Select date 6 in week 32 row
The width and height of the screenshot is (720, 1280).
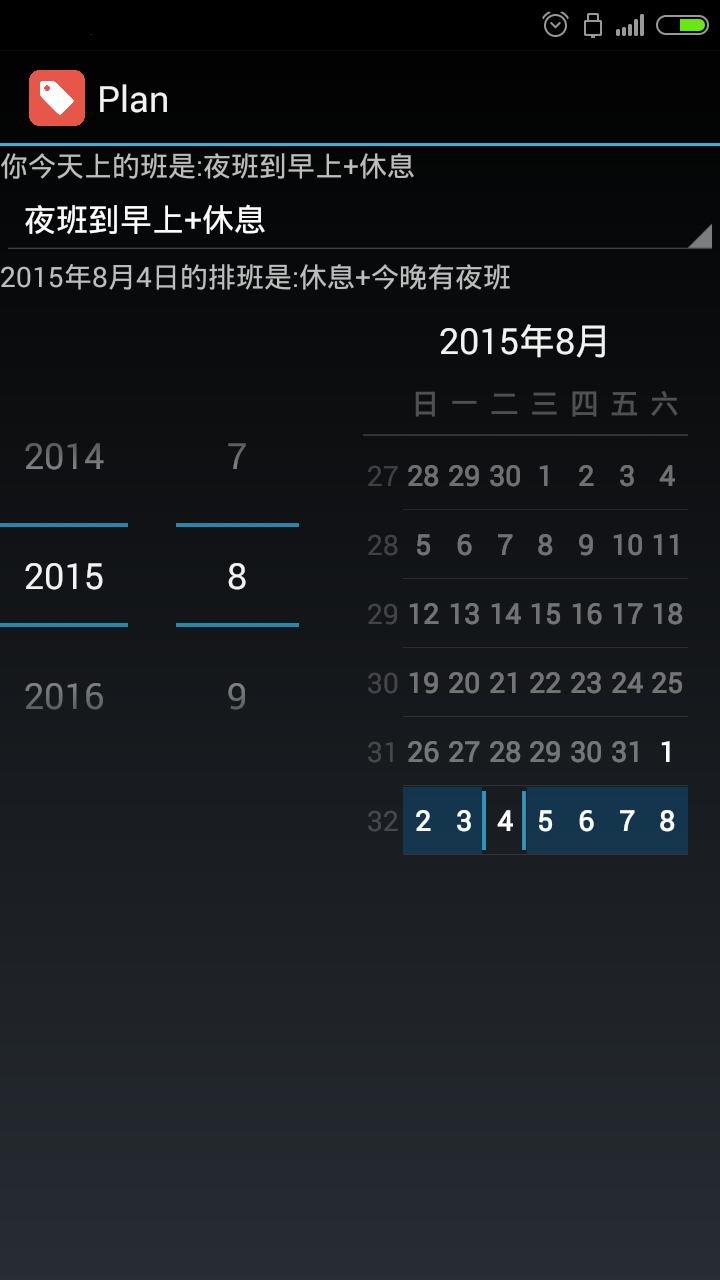tap(586, 821)
